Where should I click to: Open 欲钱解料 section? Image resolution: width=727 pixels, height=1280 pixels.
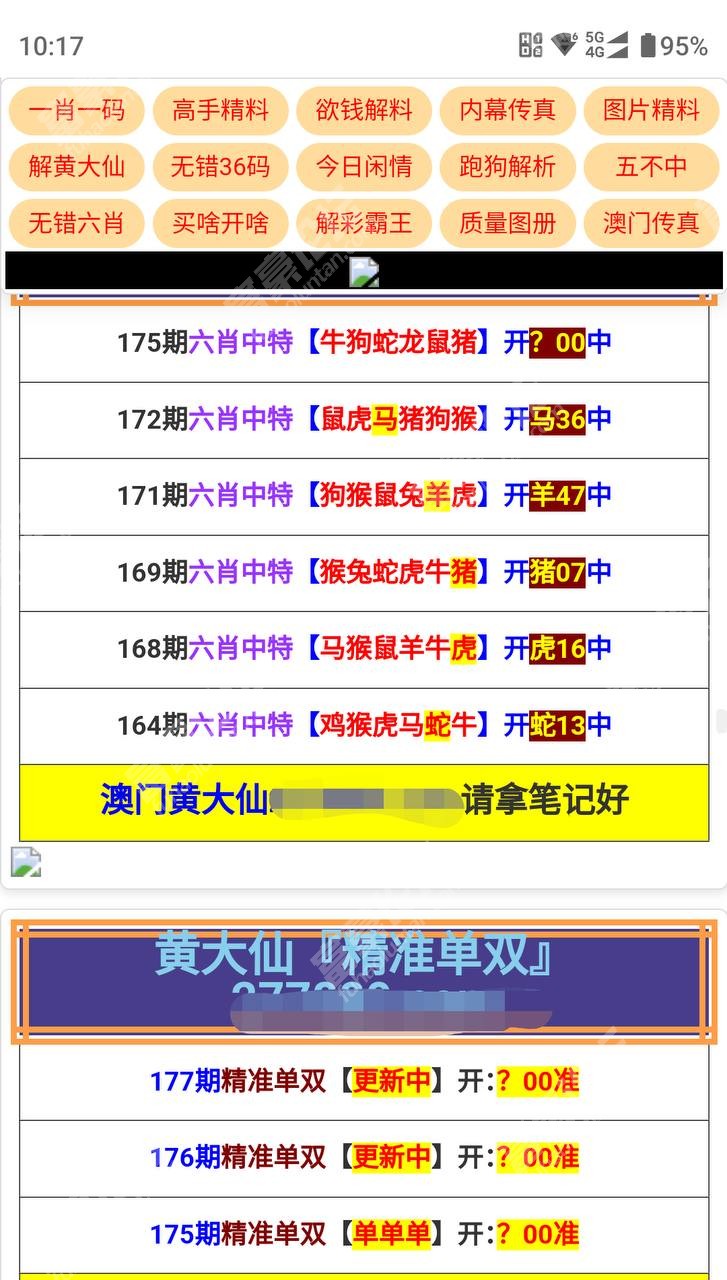(x=364, y=110)
